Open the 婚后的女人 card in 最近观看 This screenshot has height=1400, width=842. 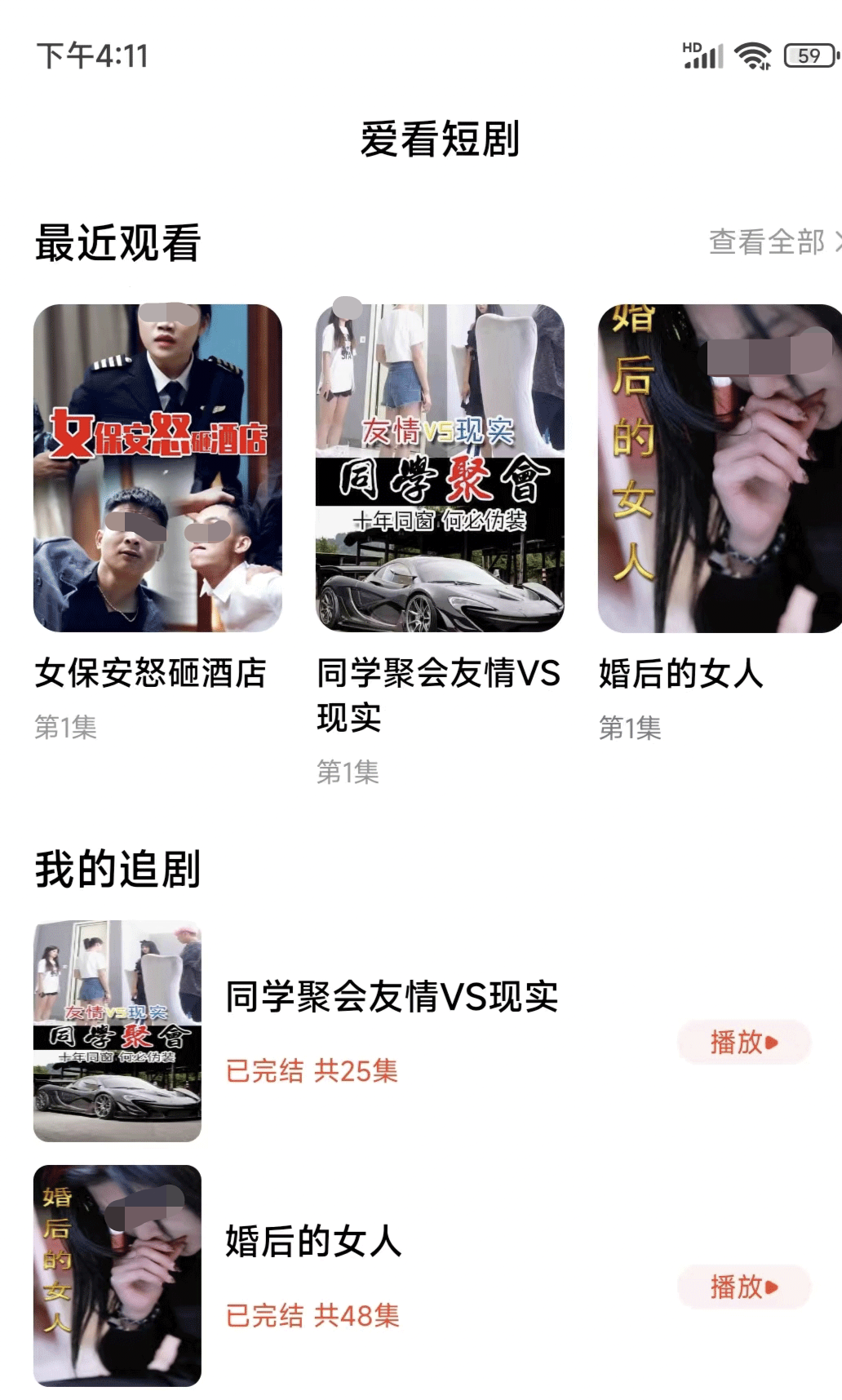[719, 468]
